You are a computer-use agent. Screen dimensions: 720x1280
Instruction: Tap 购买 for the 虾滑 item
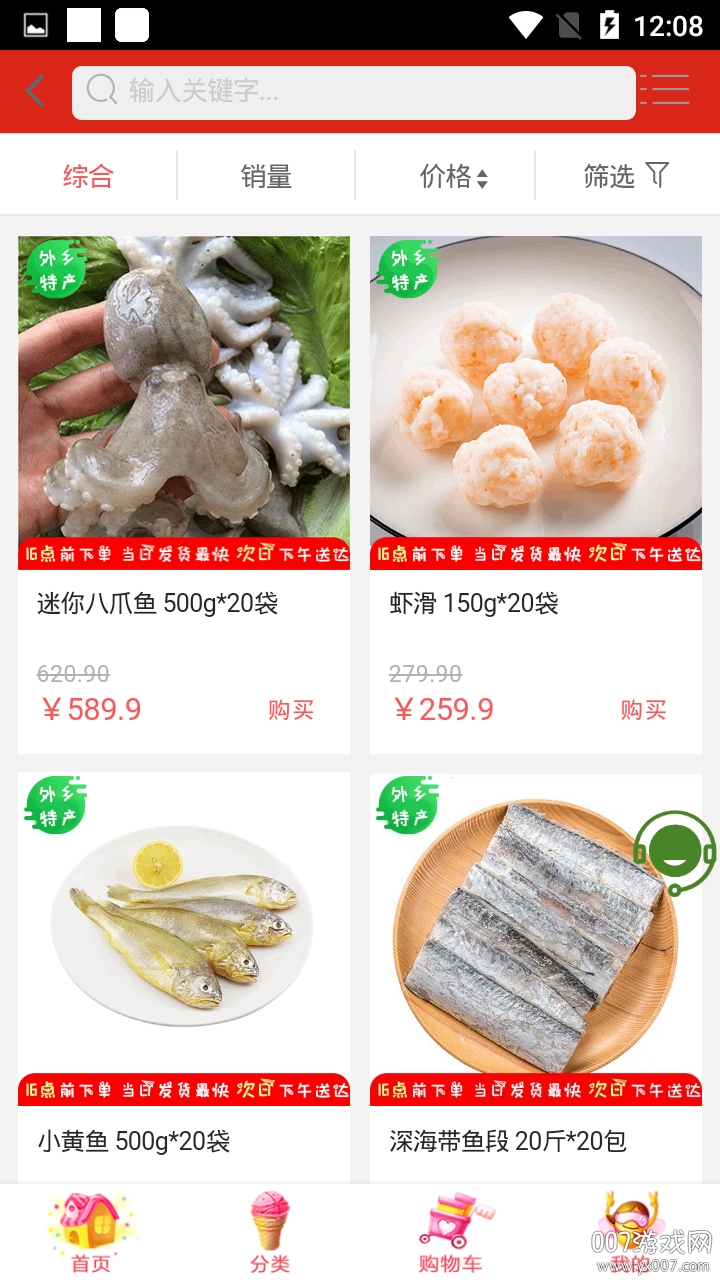click(x=643, y=710)
